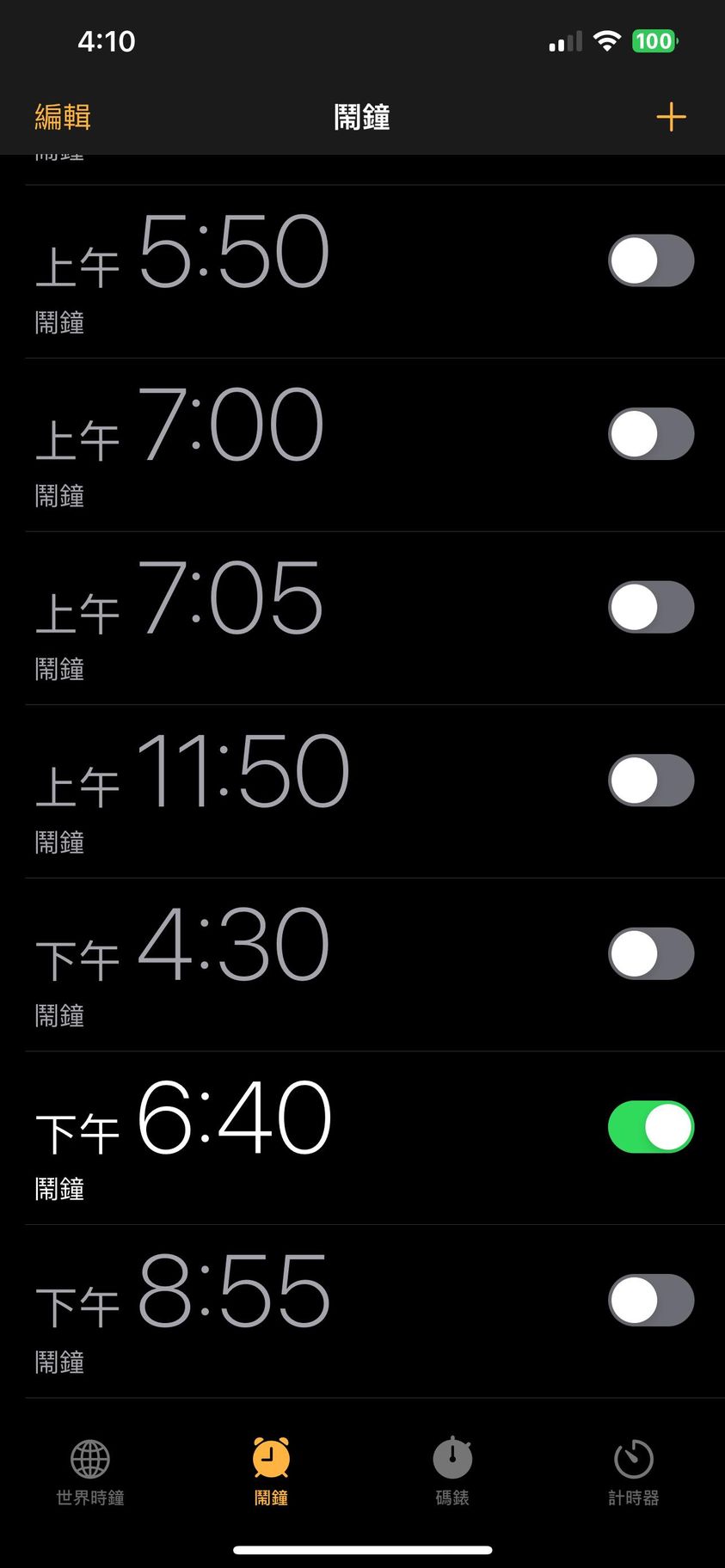
Task: Disable the 下午 6:40 alarm
Action: 650,1127
